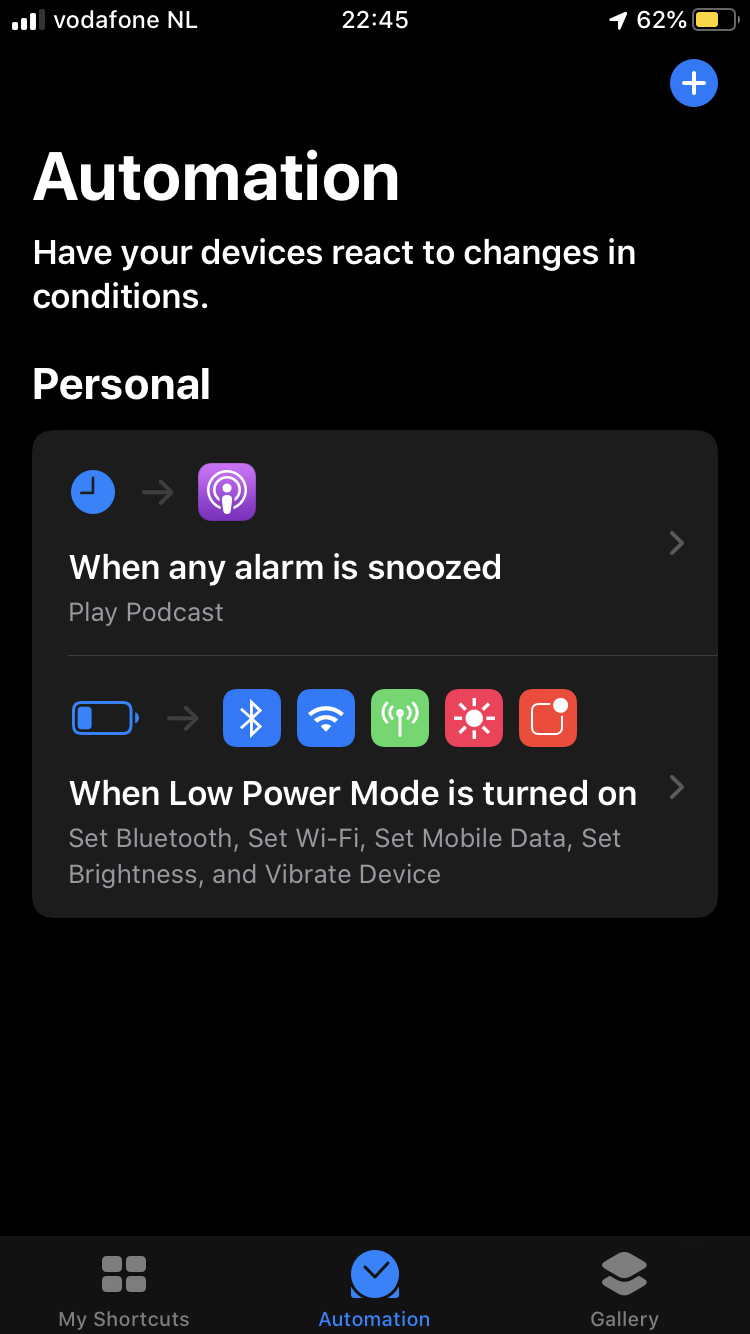
Task: Tap the My Shortcuts grid icon
Action: (x=123, y=1272)
